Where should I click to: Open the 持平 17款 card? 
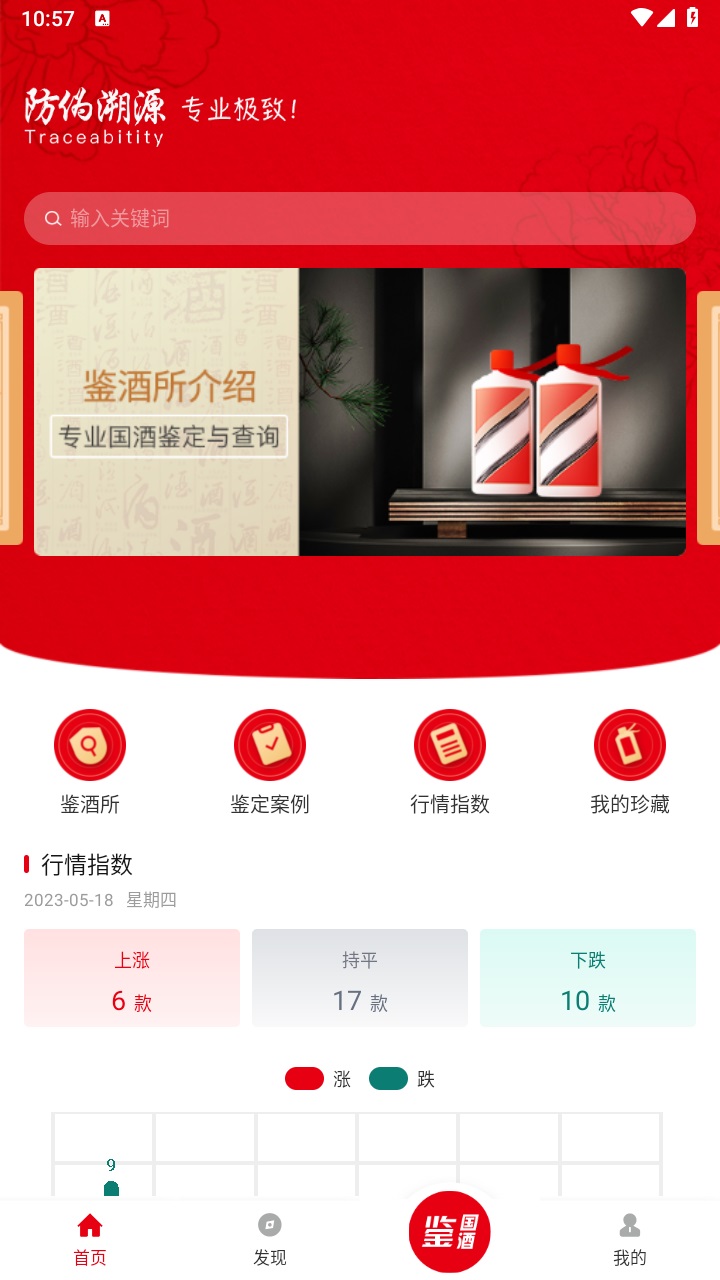click(x=360, y=978)
